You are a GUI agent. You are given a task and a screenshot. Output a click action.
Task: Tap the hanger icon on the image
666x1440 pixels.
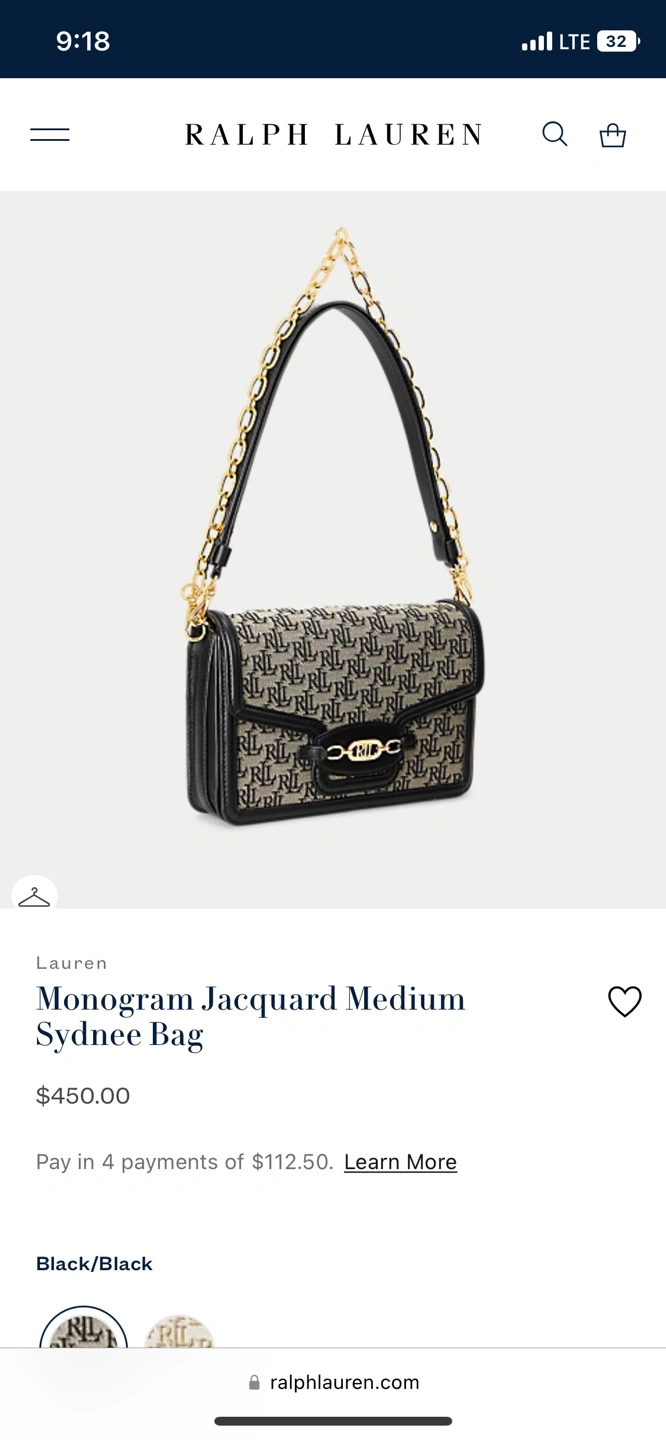34,896
